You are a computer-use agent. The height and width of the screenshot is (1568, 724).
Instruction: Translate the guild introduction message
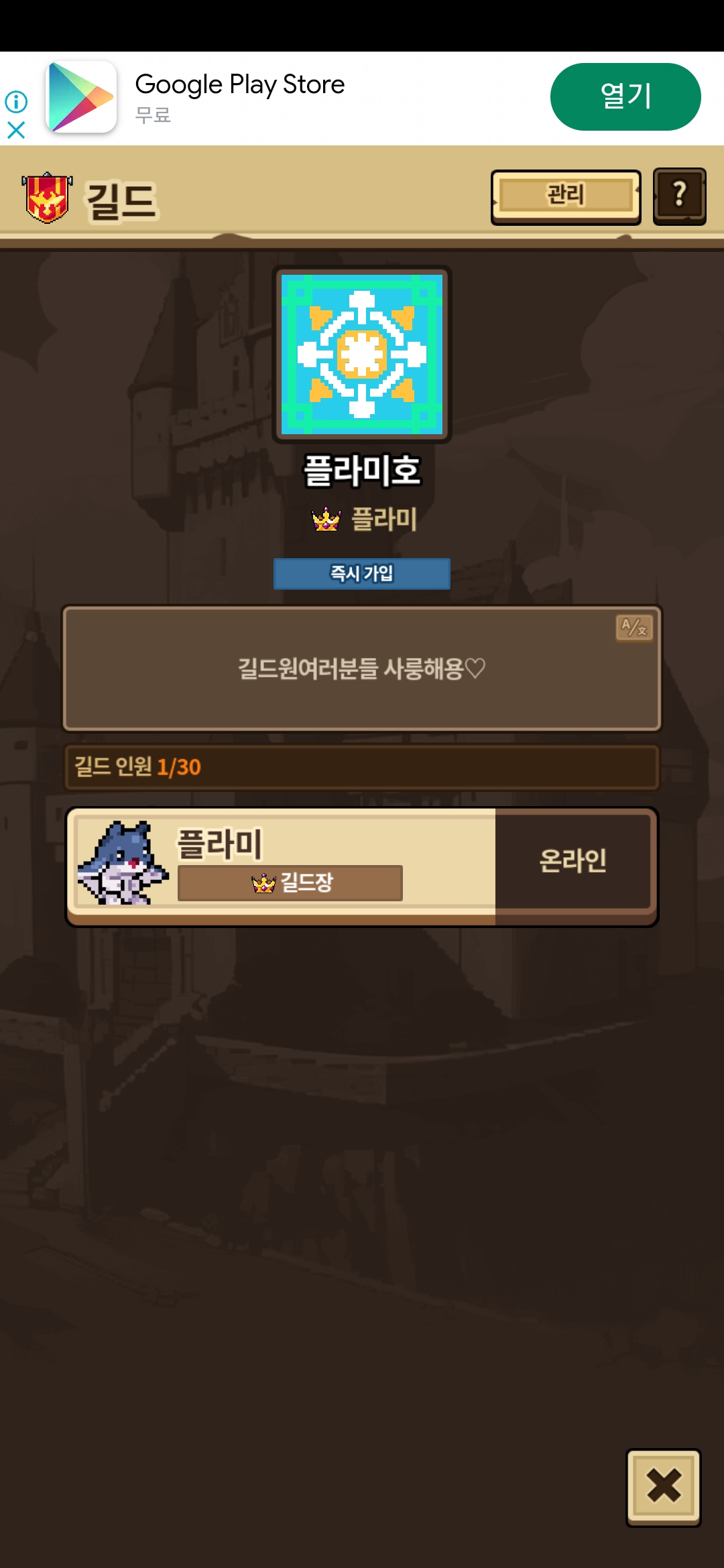pyautogui.click(x=633, y=628)
